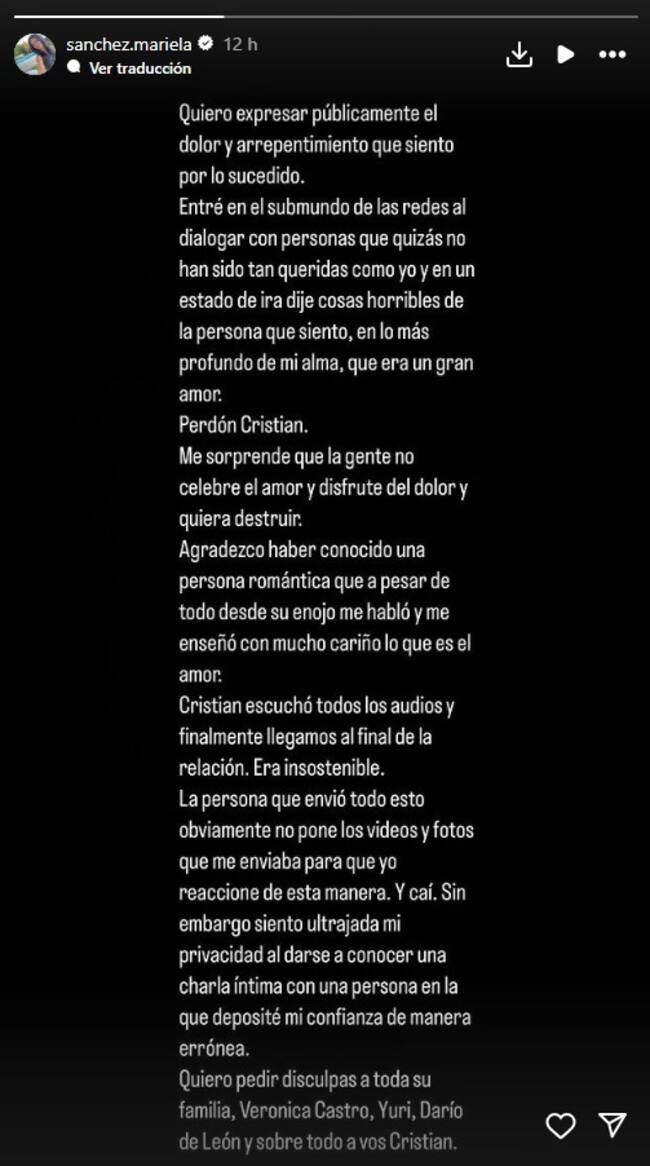Open the three-dot options menu
The image size is (650, 1166).
612,54
